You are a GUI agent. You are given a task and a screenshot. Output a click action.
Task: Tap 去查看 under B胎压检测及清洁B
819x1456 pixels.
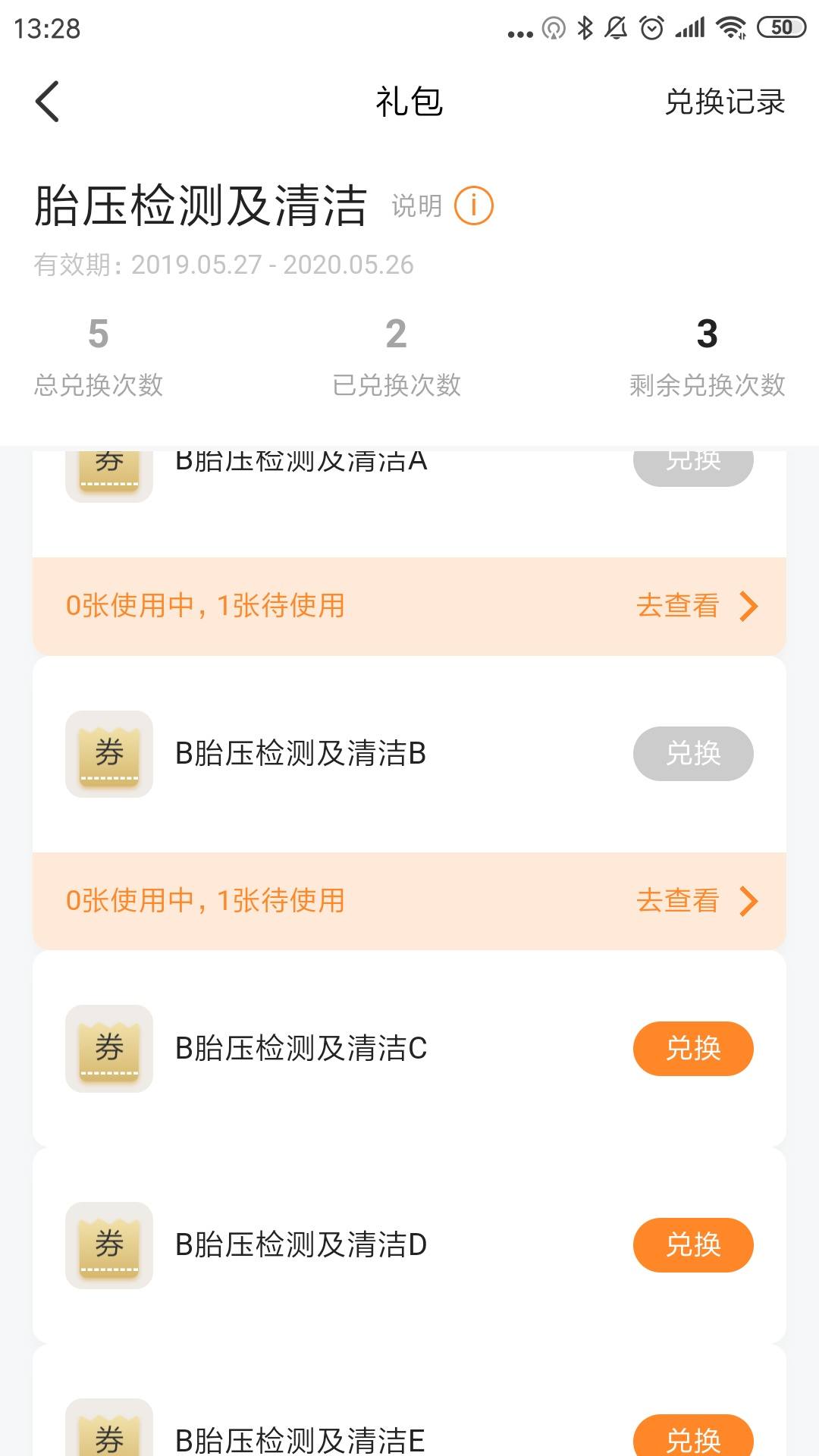pos(697,901)
